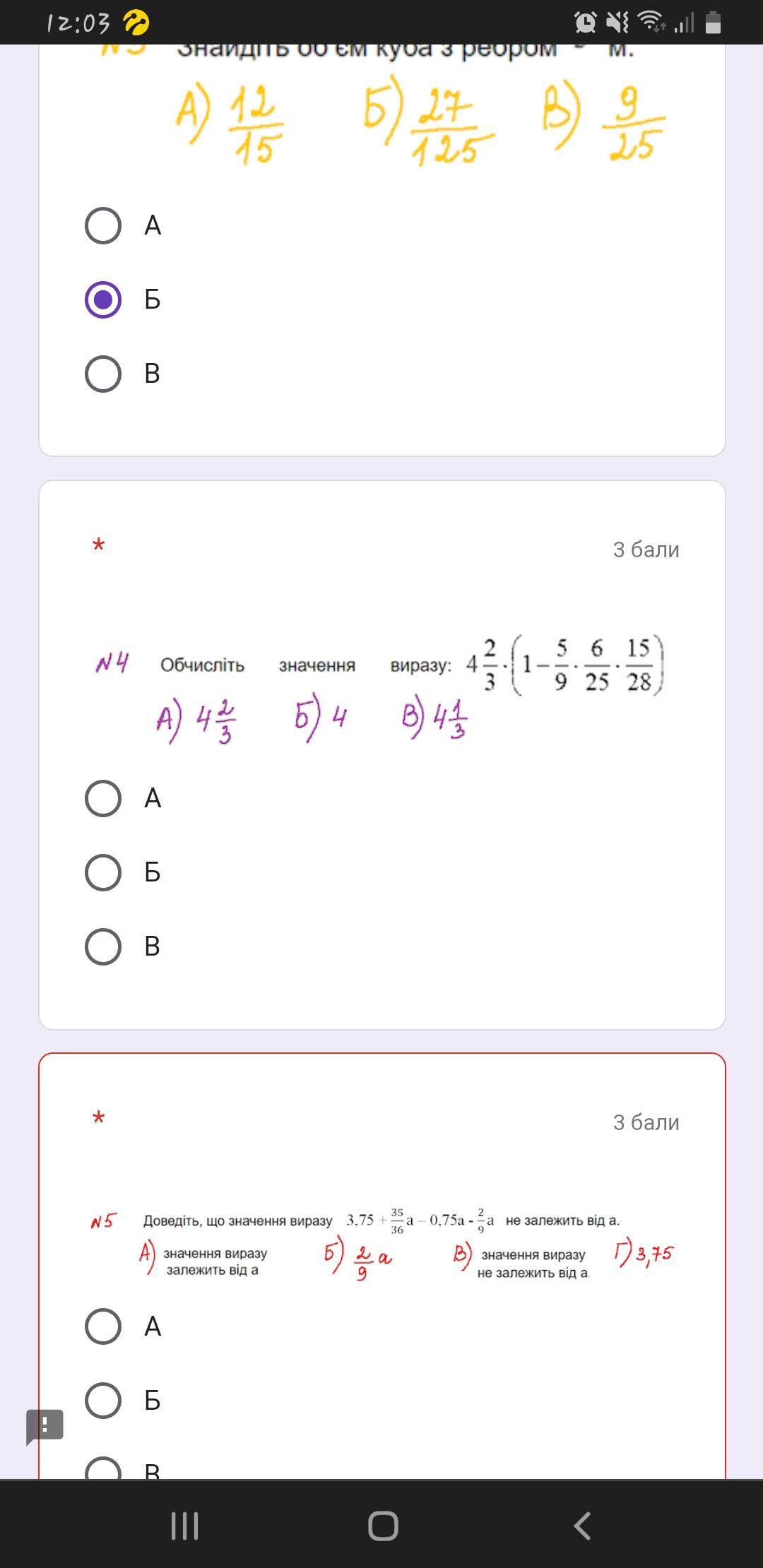The width and height of the screenshot is (763, 1568).
Task: Pick answer В for question №4
Action: [x=103, y=946]
